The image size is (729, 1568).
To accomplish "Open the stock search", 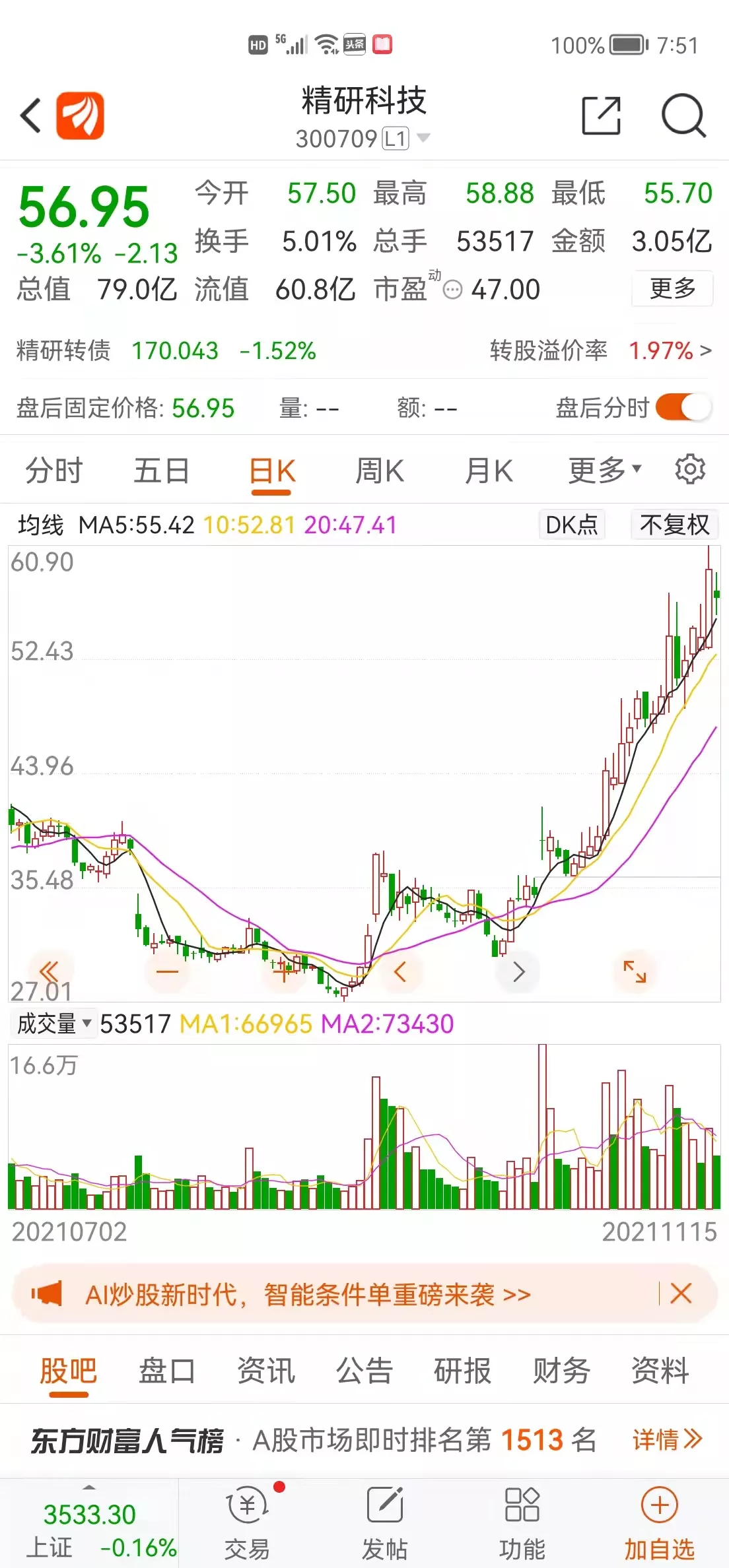I will click(x=683, y=116).
